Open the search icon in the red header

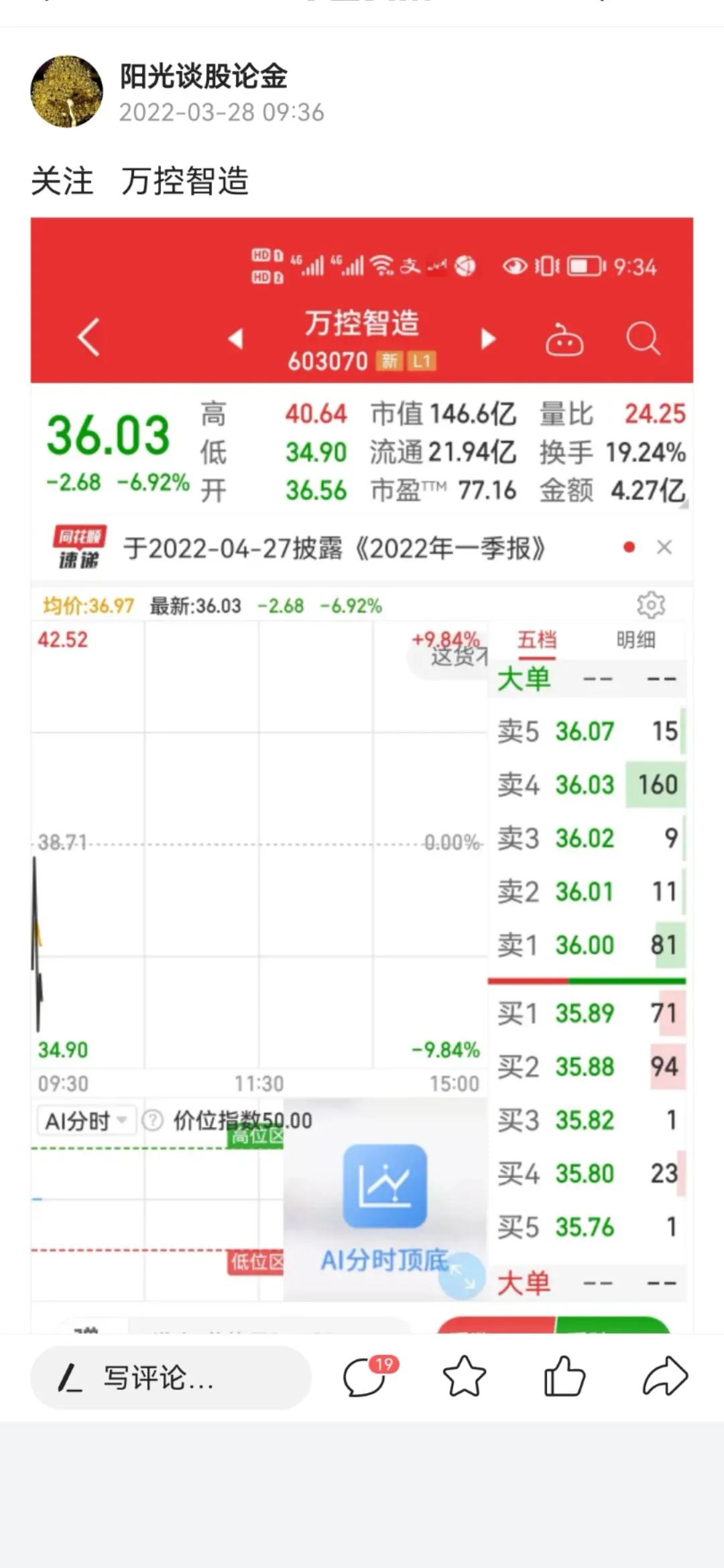[643, 339]
